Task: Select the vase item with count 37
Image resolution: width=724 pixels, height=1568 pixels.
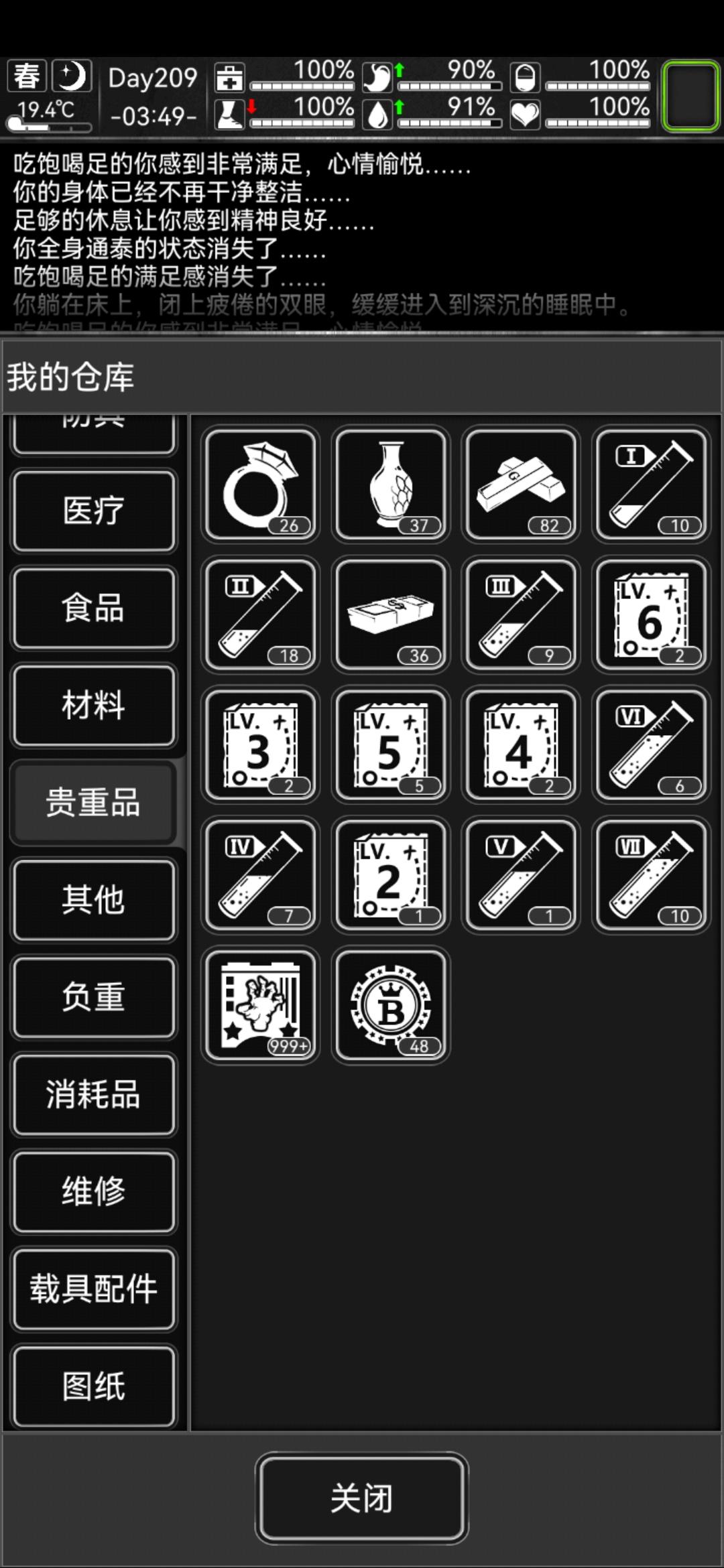Action: (389, 484)
